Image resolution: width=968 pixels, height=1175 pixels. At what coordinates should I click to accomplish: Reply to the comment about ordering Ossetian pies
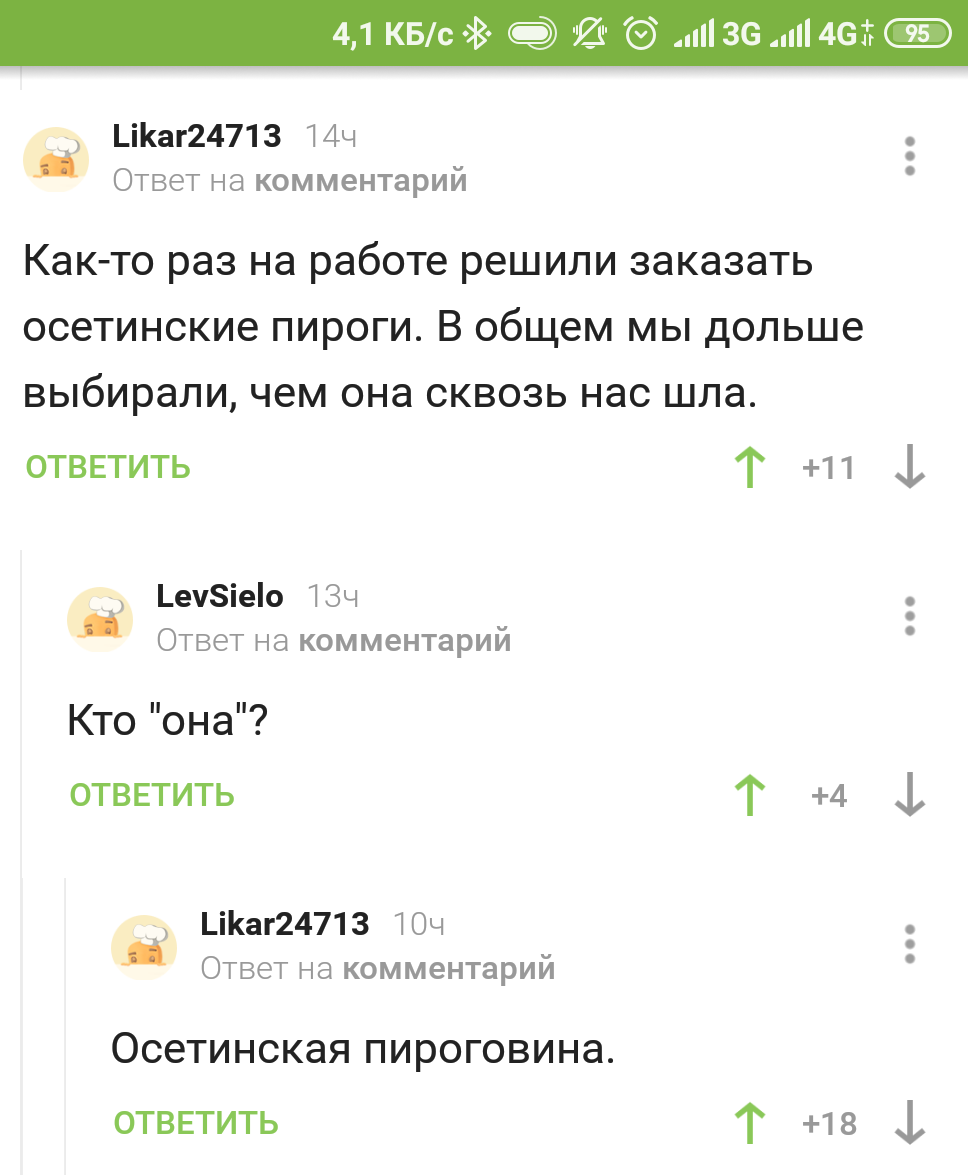108,467
